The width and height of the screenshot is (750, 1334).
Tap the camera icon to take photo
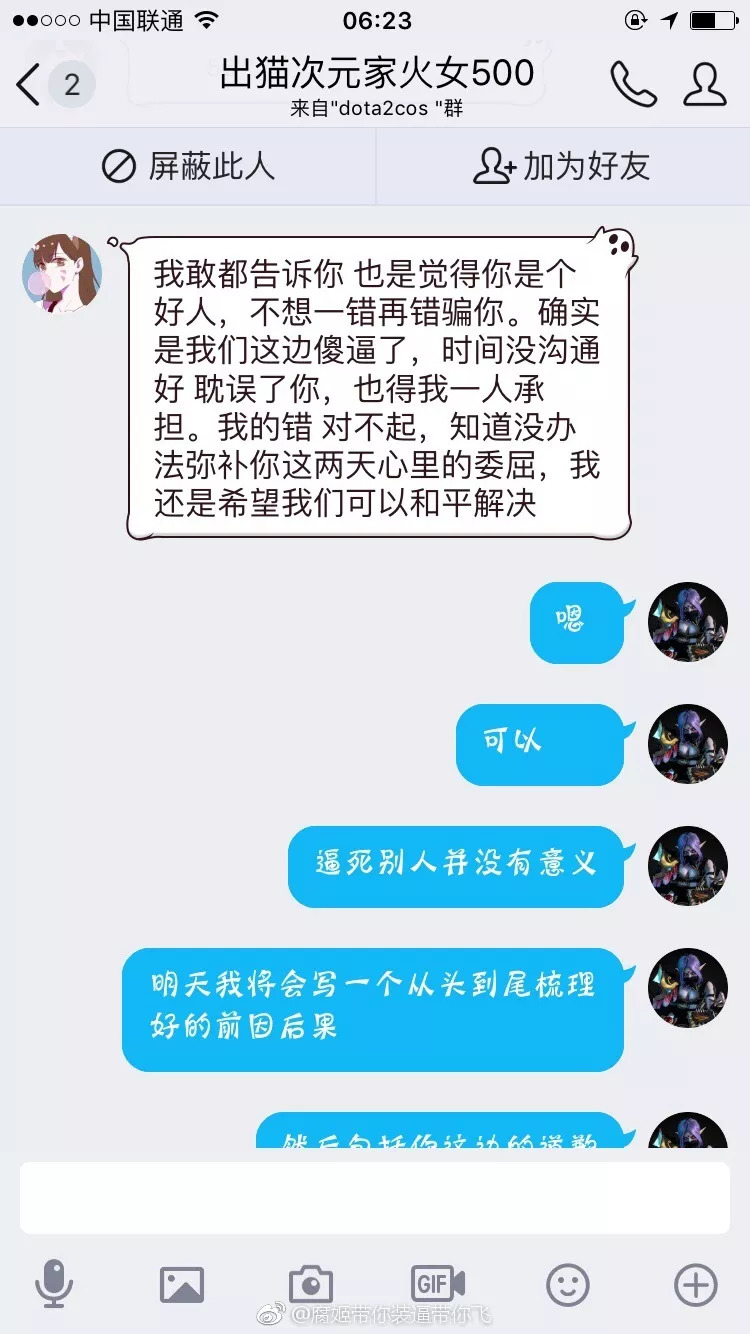click(x=310, y=1286)
